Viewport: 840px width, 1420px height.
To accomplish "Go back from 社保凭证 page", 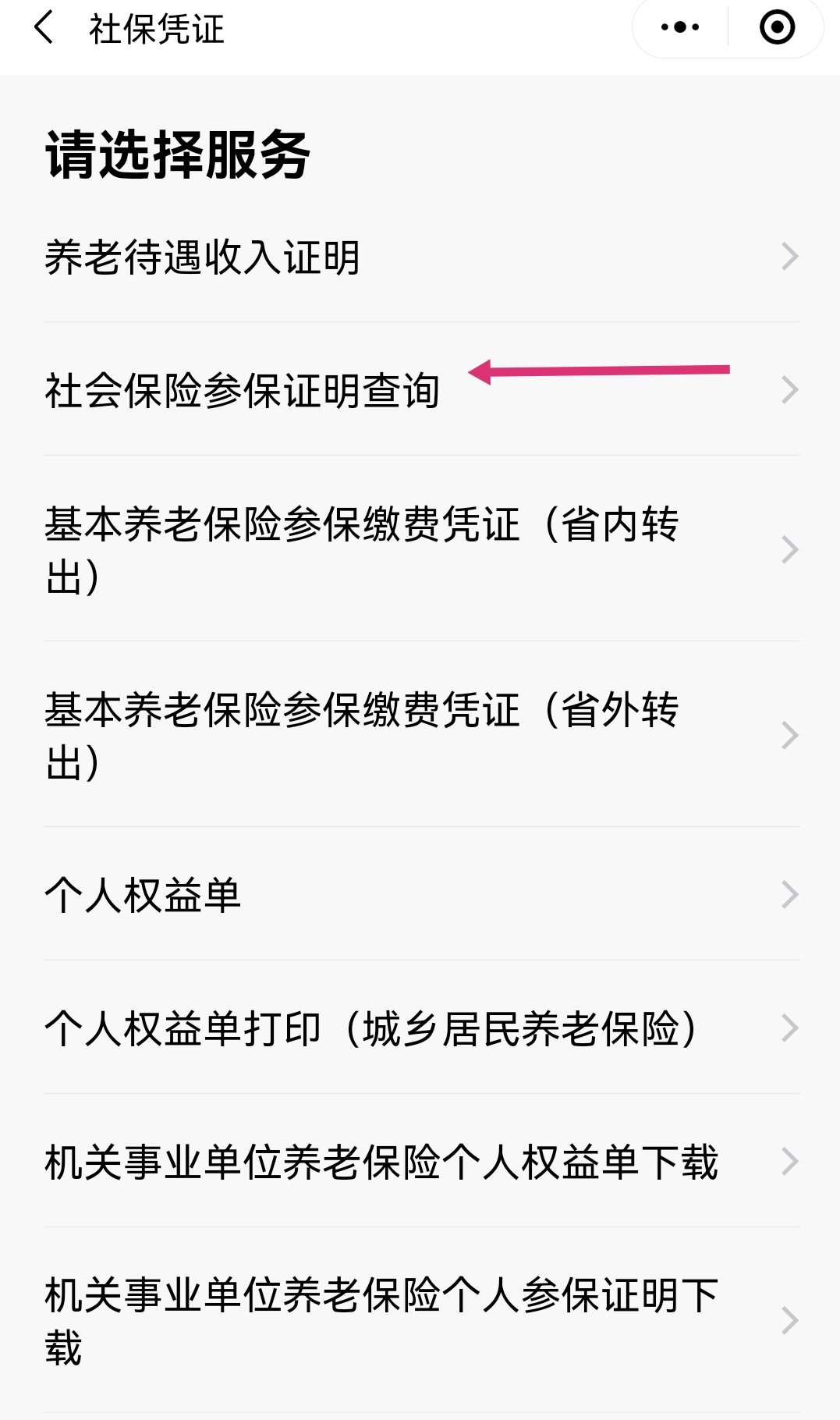I will (44, 28).
